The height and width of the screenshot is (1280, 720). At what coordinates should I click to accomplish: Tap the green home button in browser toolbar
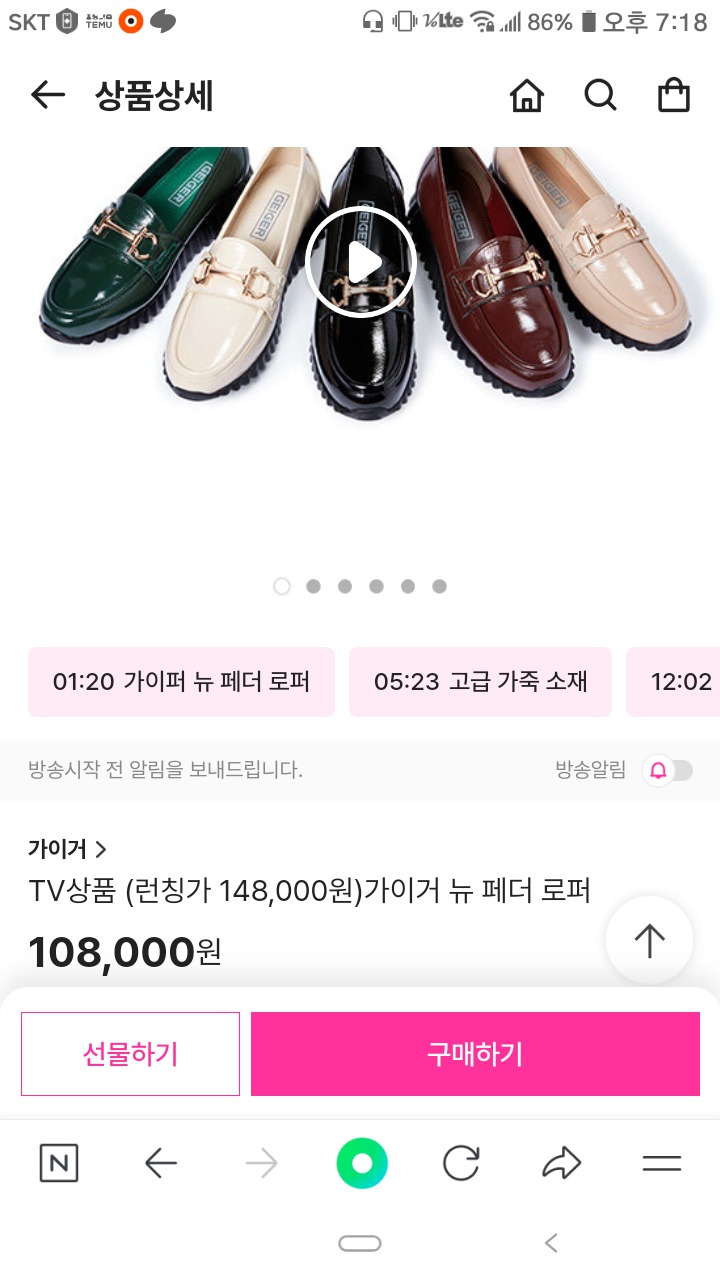[x=362, y=1163]
